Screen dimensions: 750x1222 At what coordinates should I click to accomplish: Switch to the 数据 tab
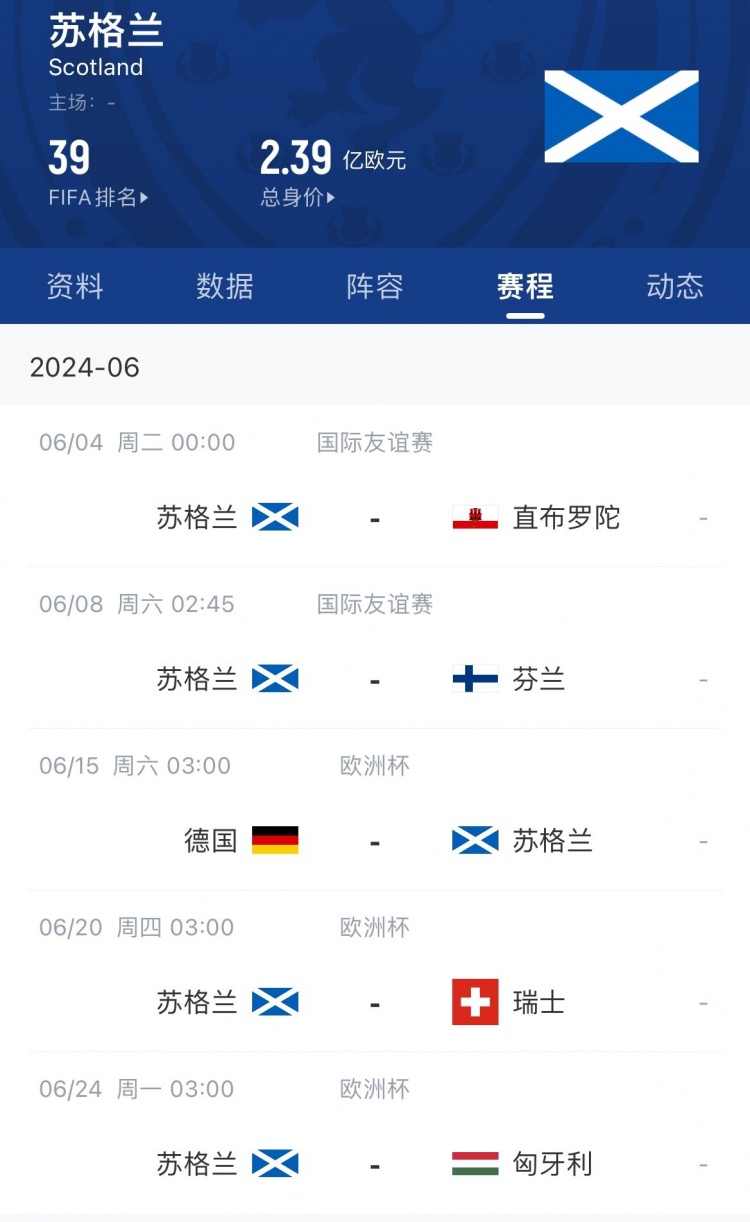[225, 286]
